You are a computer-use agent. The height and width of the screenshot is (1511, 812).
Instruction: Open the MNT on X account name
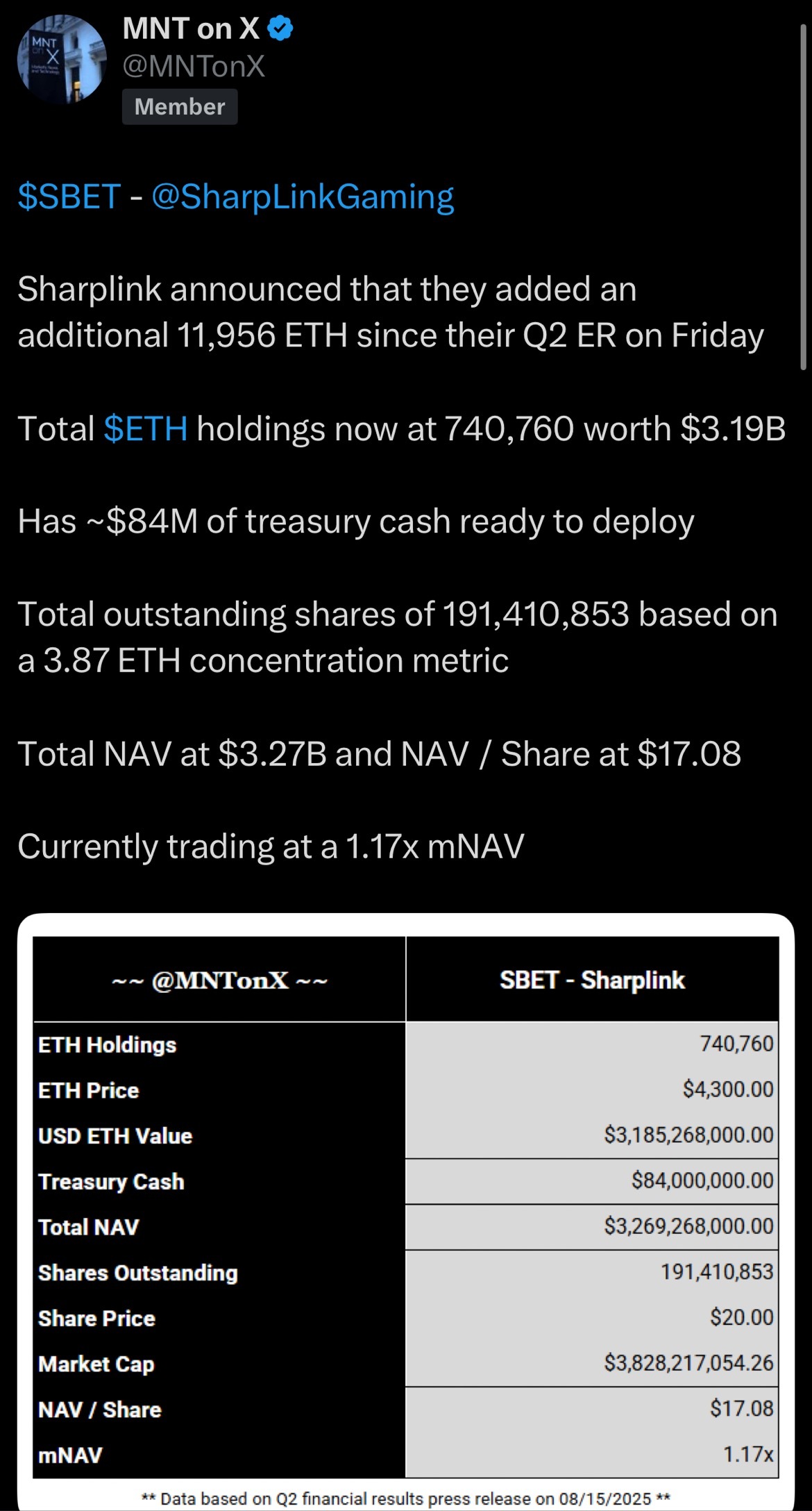click(191, 29)
